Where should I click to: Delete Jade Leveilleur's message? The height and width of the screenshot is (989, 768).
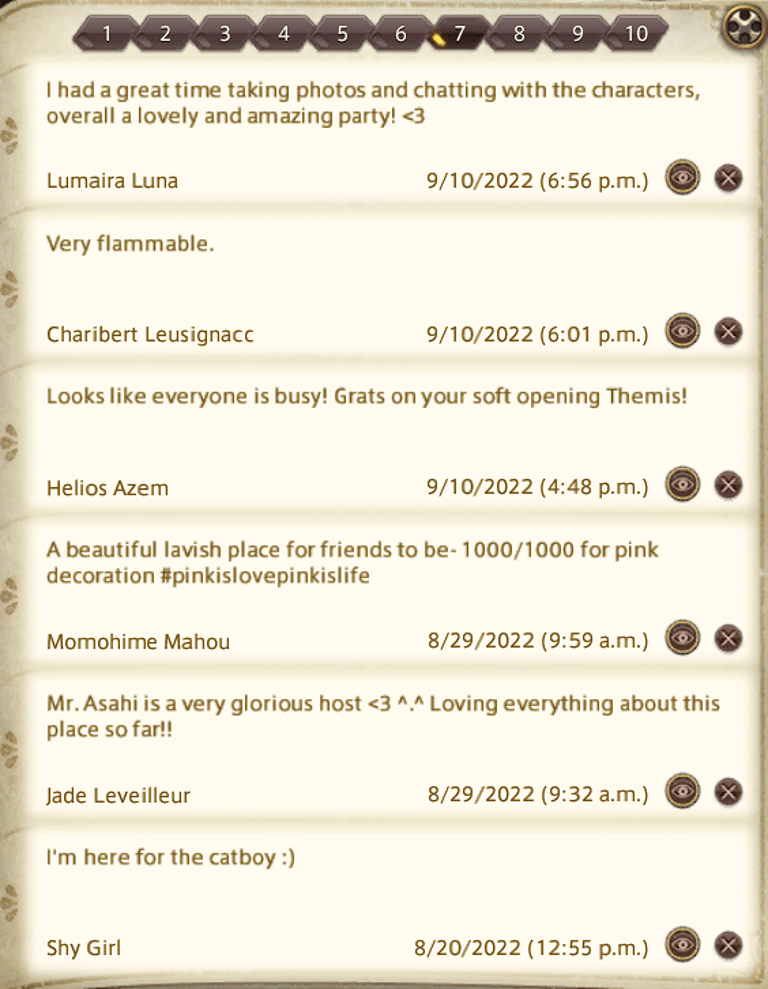click(729, 791)
